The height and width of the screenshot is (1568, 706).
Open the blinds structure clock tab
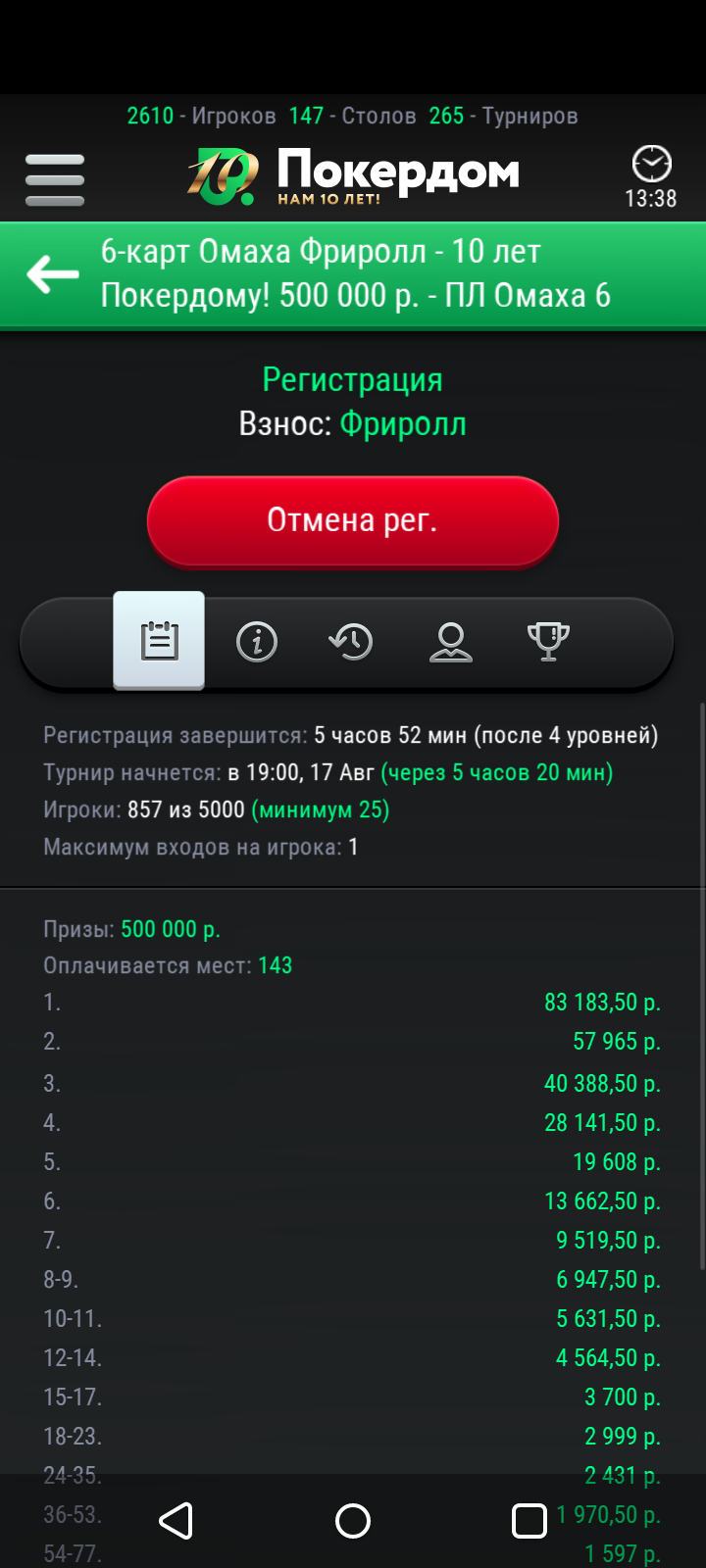coord(351,642)
